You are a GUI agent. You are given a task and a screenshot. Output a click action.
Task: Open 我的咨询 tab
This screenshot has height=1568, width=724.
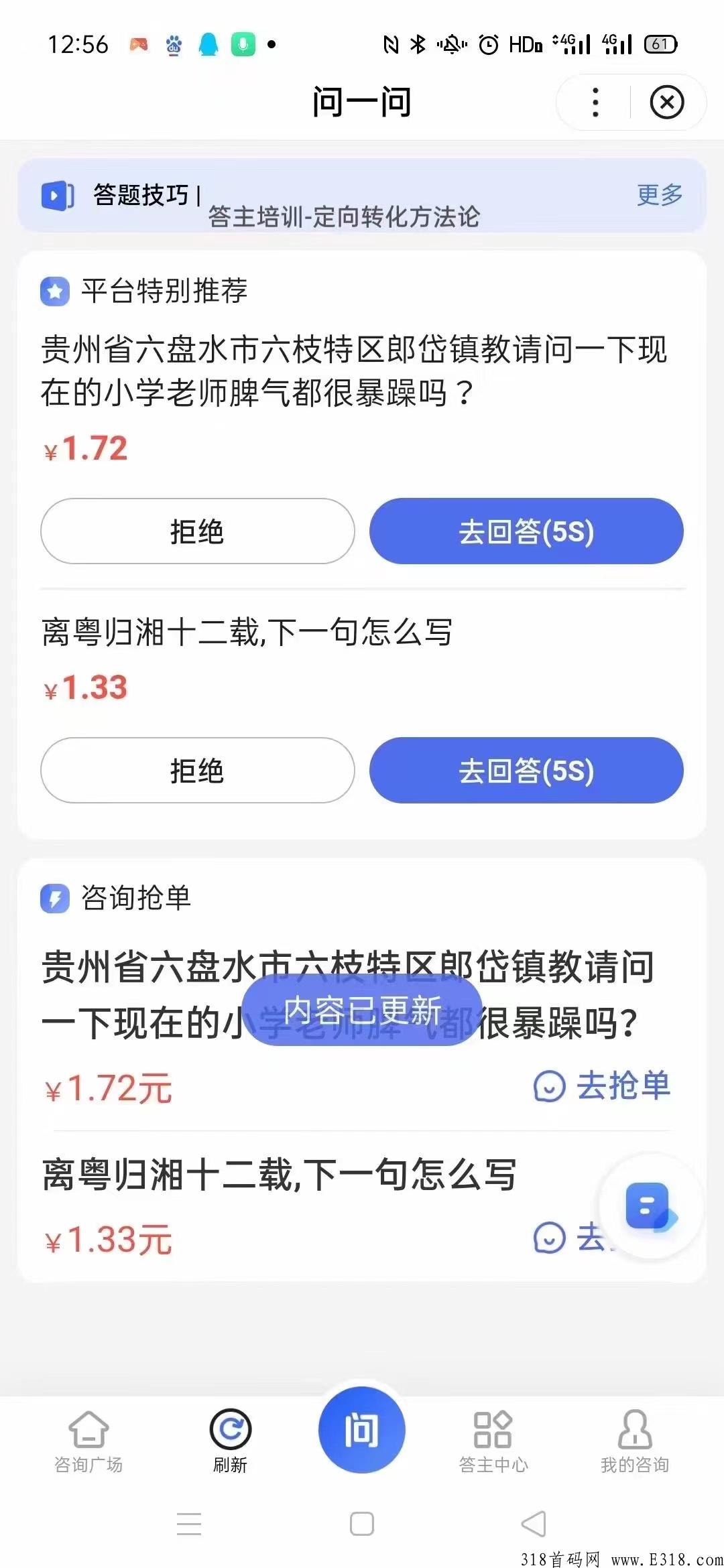tap(635, 1441)
